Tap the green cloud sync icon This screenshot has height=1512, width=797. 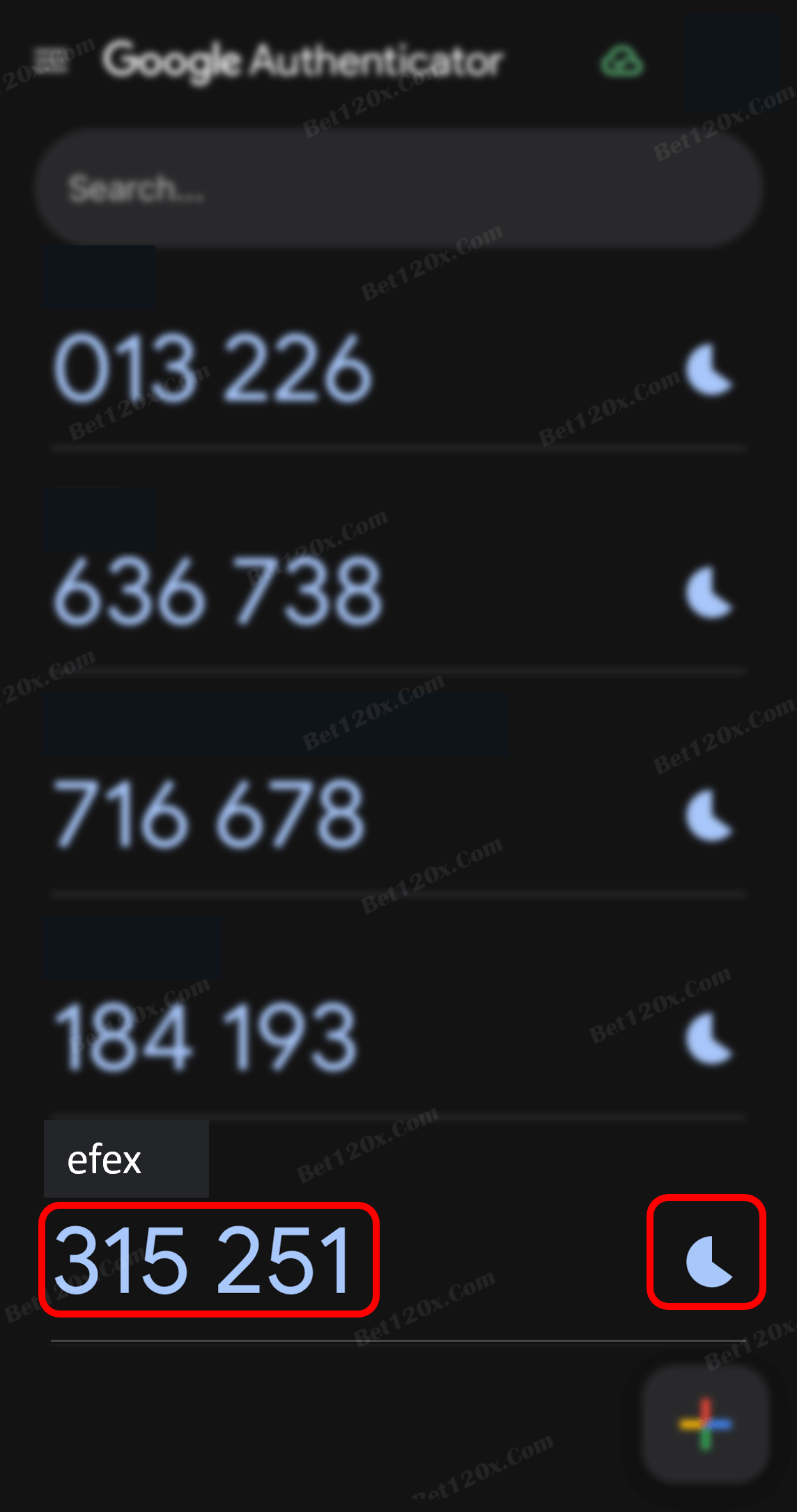[622, 61]
